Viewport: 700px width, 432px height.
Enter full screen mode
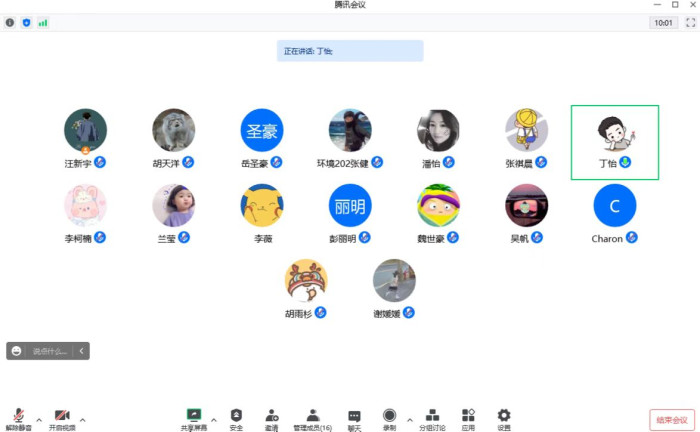coord(690,22)
